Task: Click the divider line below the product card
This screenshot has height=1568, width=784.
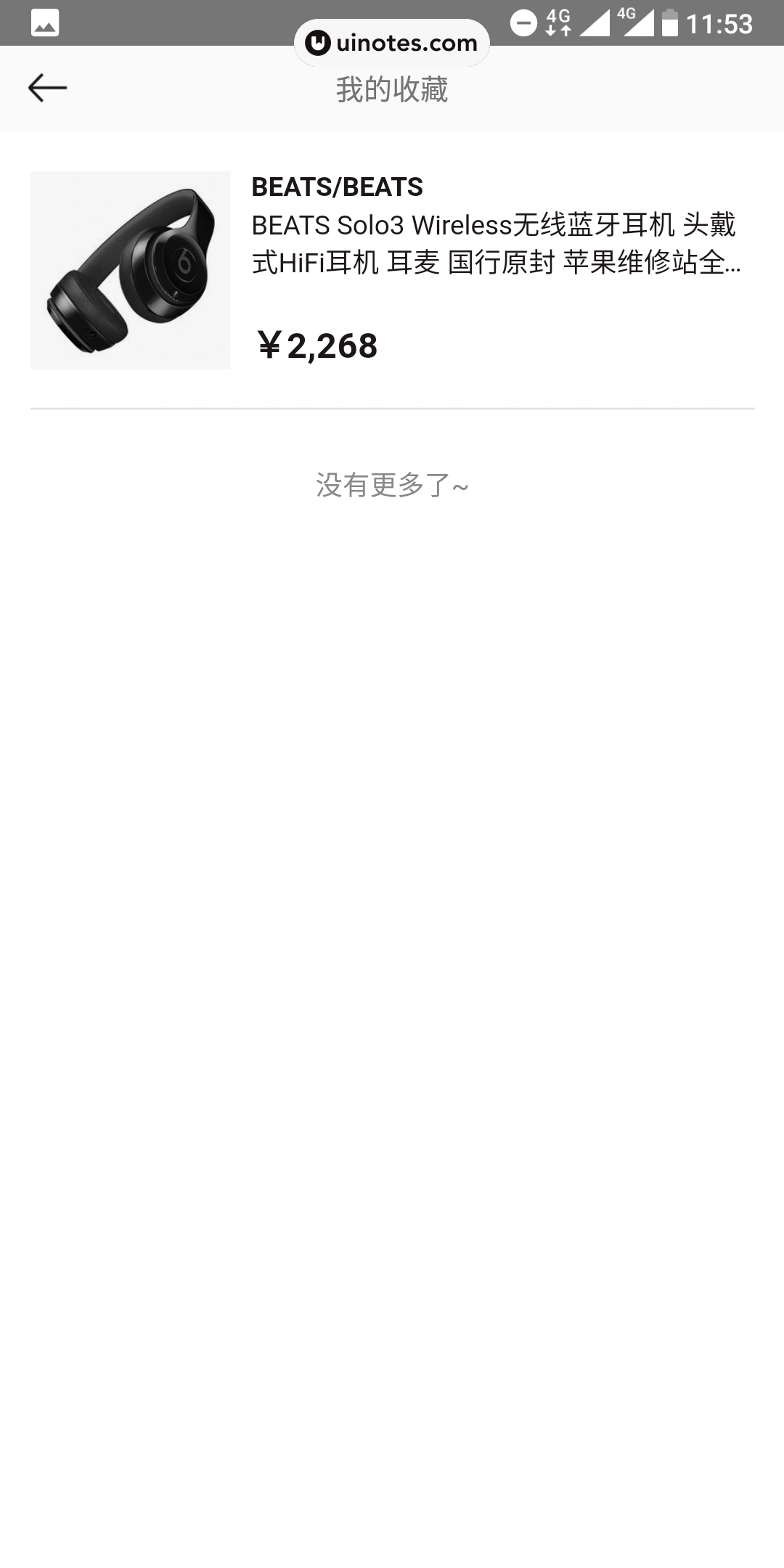Action: [x=392, y=408]
